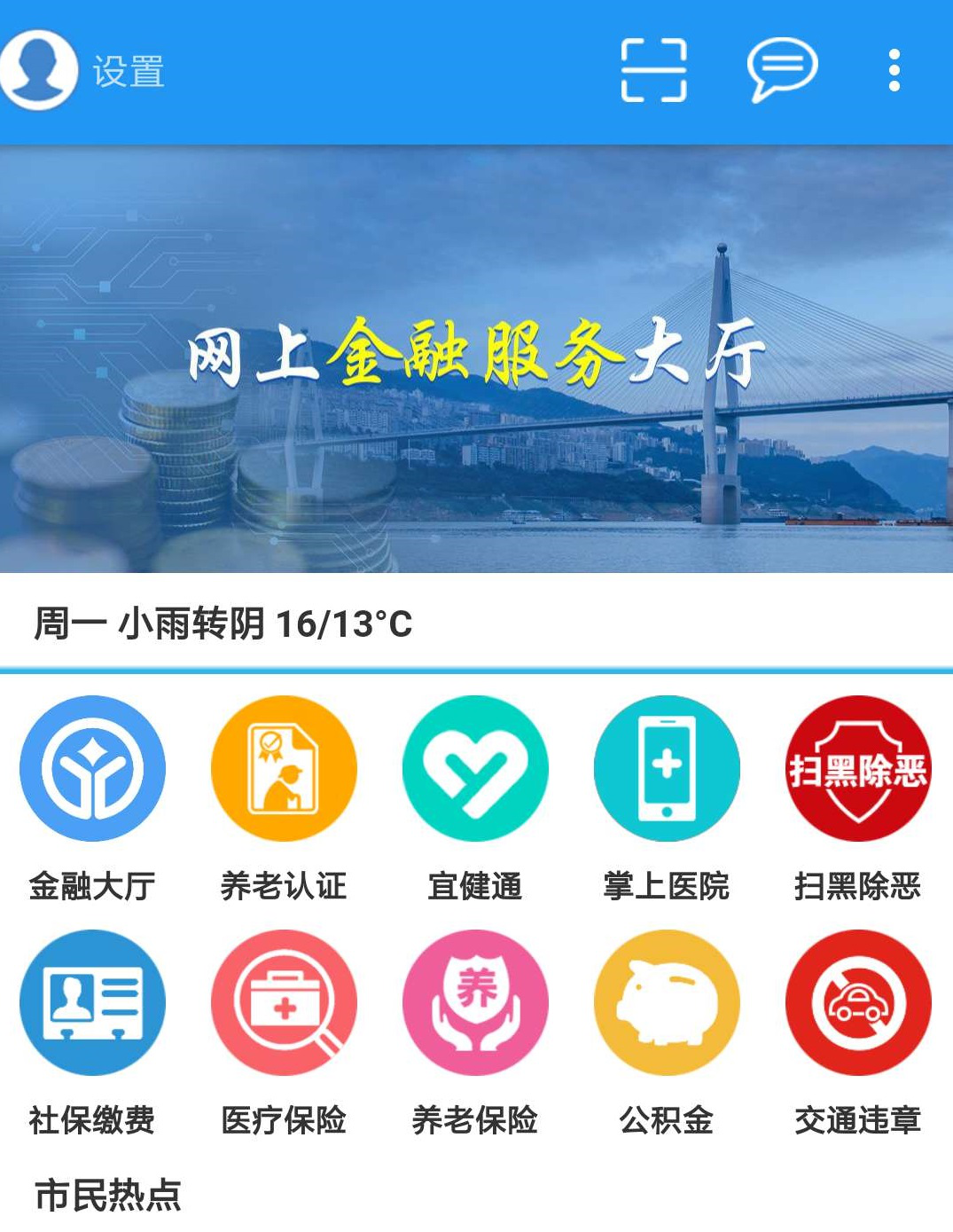Screen dimensions: 953x1232
Task: Select 社保缴费 payment service
Action: 92,1002
